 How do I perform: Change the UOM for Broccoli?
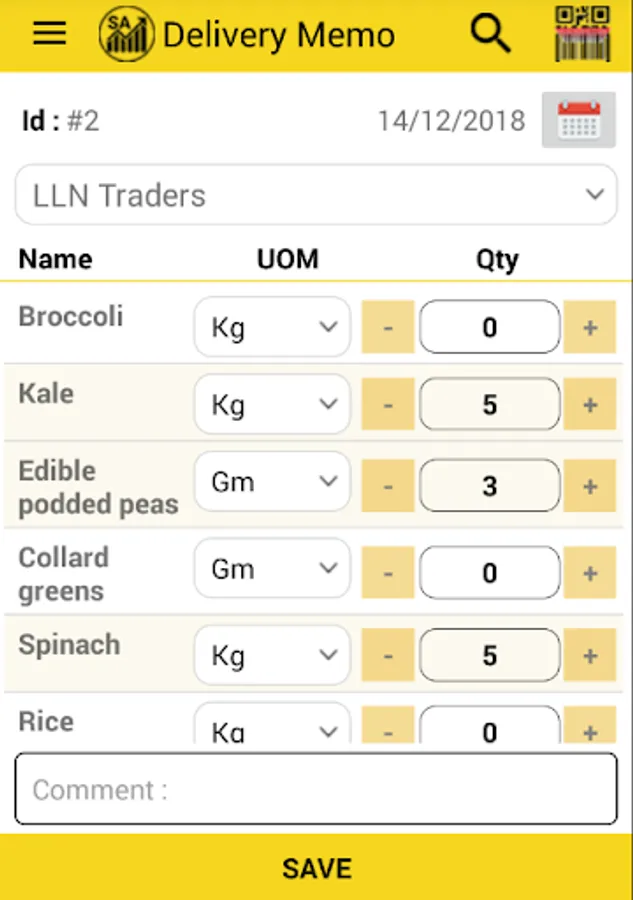click(272, 327)
